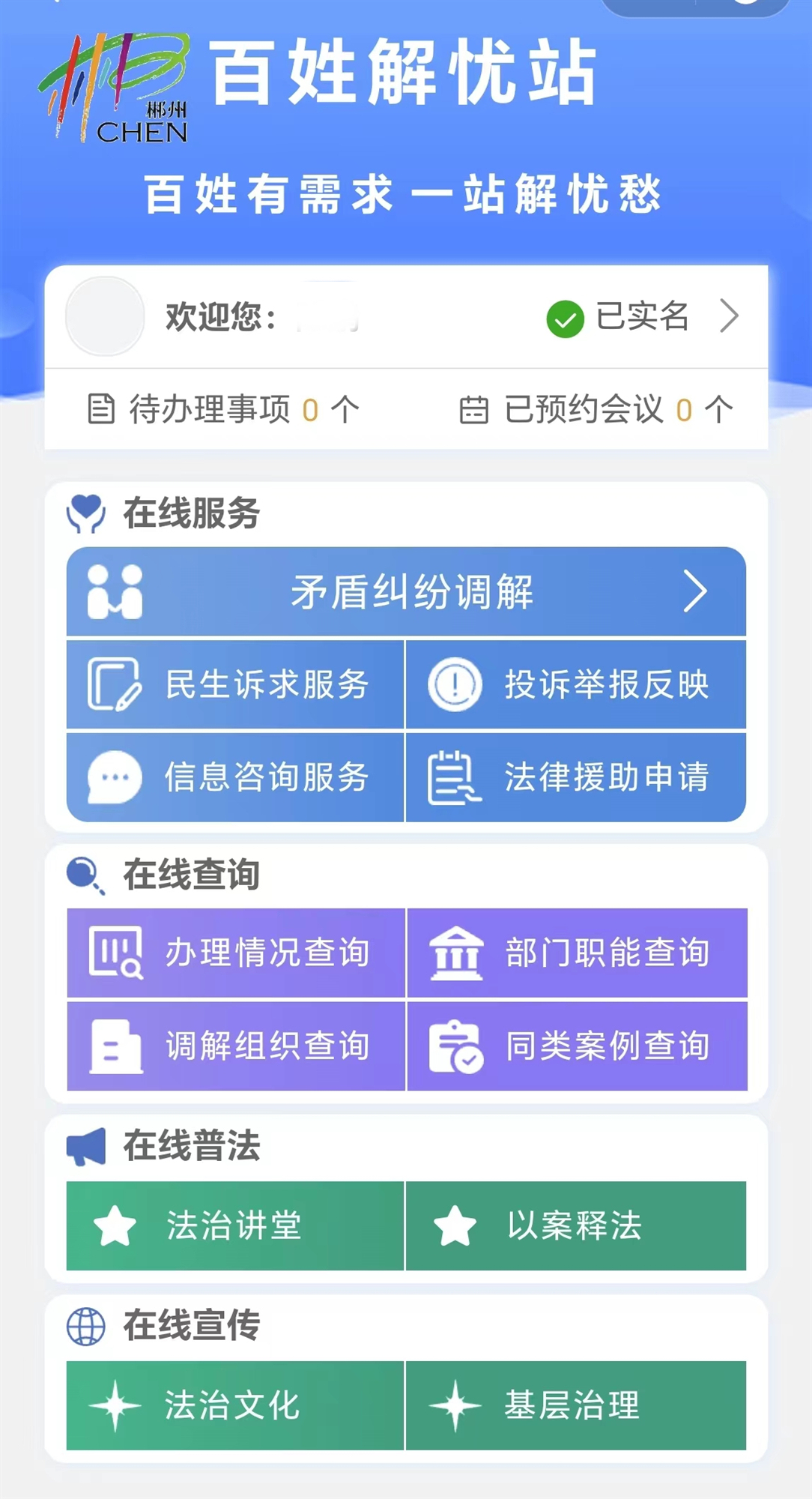The image size is (812, 1499).
Task: Open 矛盾纠纷调解 service
Action: point(406,592)
